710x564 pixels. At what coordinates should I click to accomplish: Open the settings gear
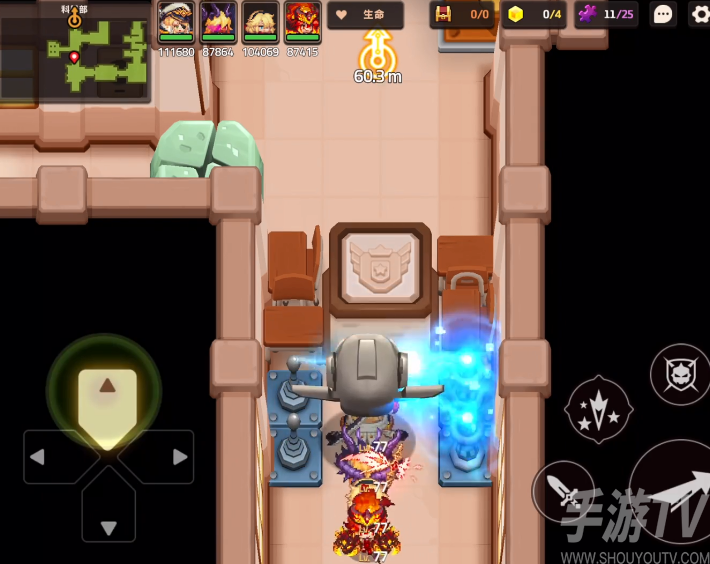click(699, 14)
